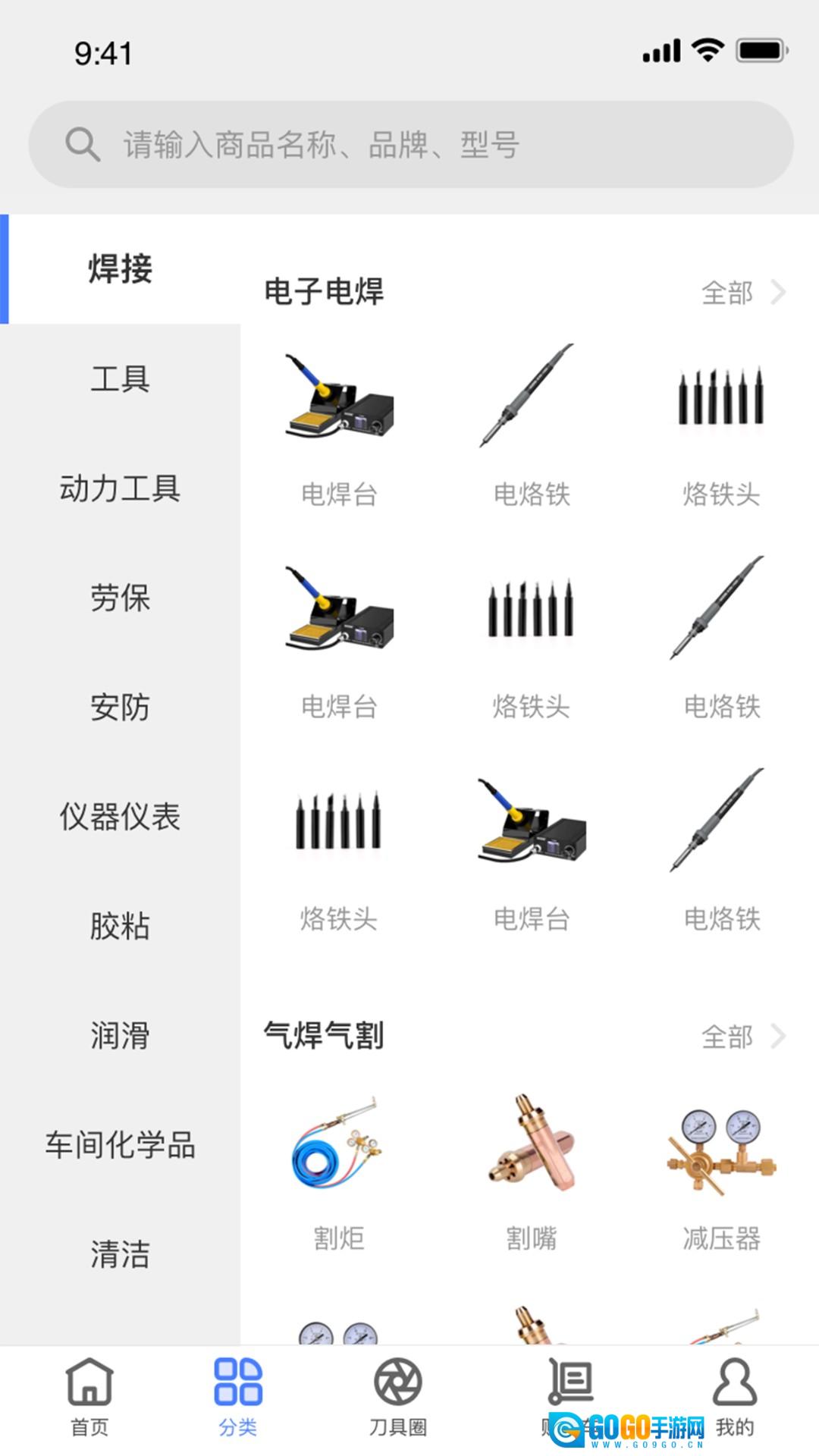Open the 割嘴 product tile

click(x=531, y=1172)
